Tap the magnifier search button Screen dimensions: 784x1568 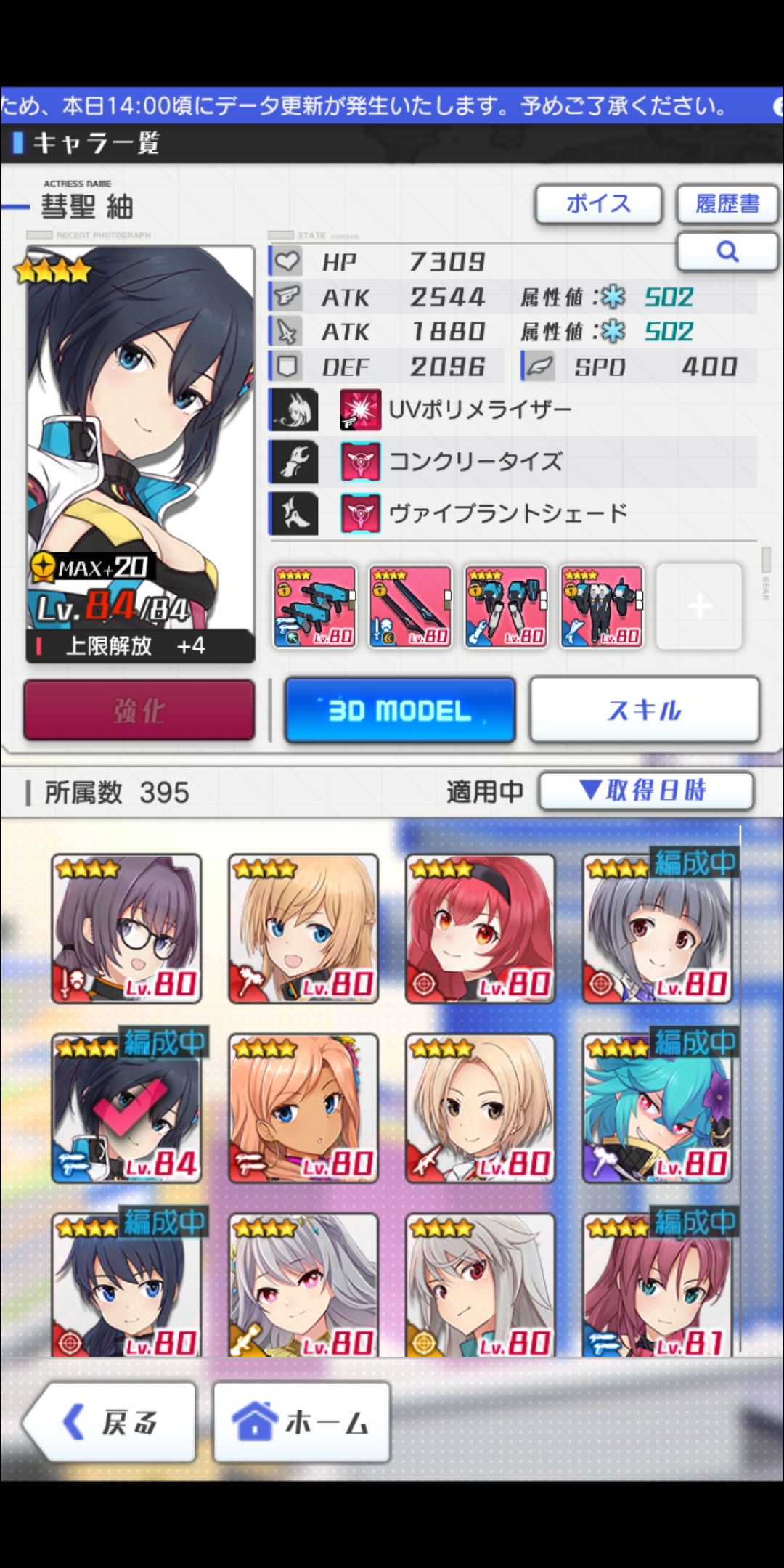coord(727,251)
